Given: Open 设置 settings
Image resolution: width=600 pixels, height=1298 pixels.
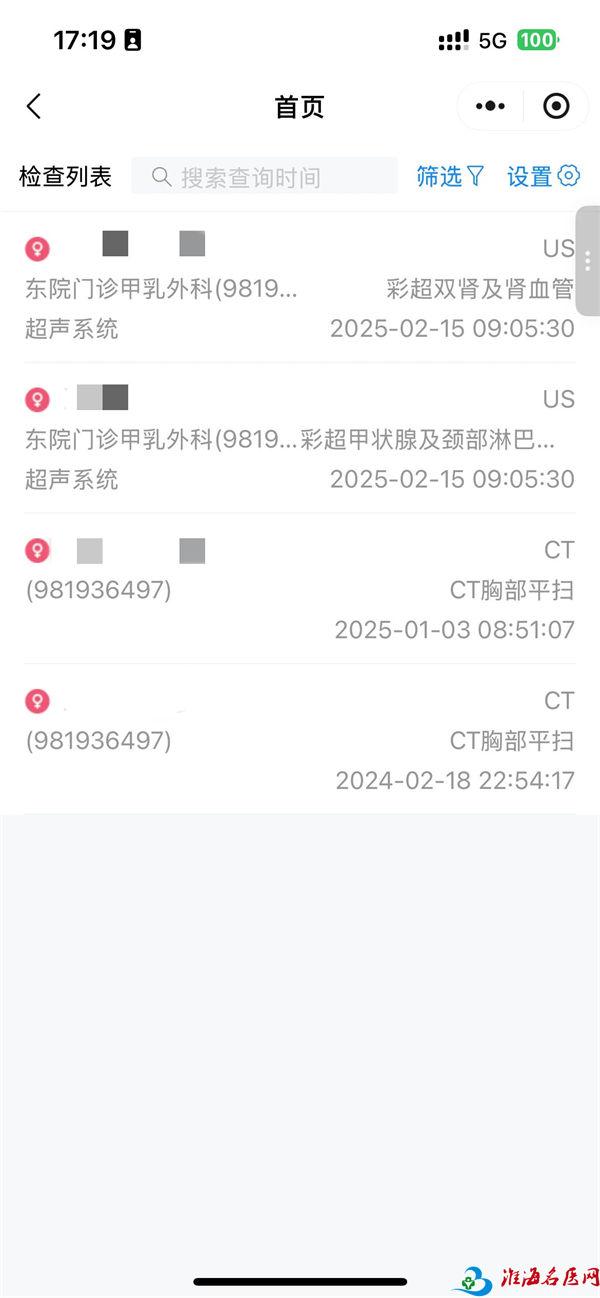Looking at the screenshot, I should pyautogui.click(x=543, y=177).
